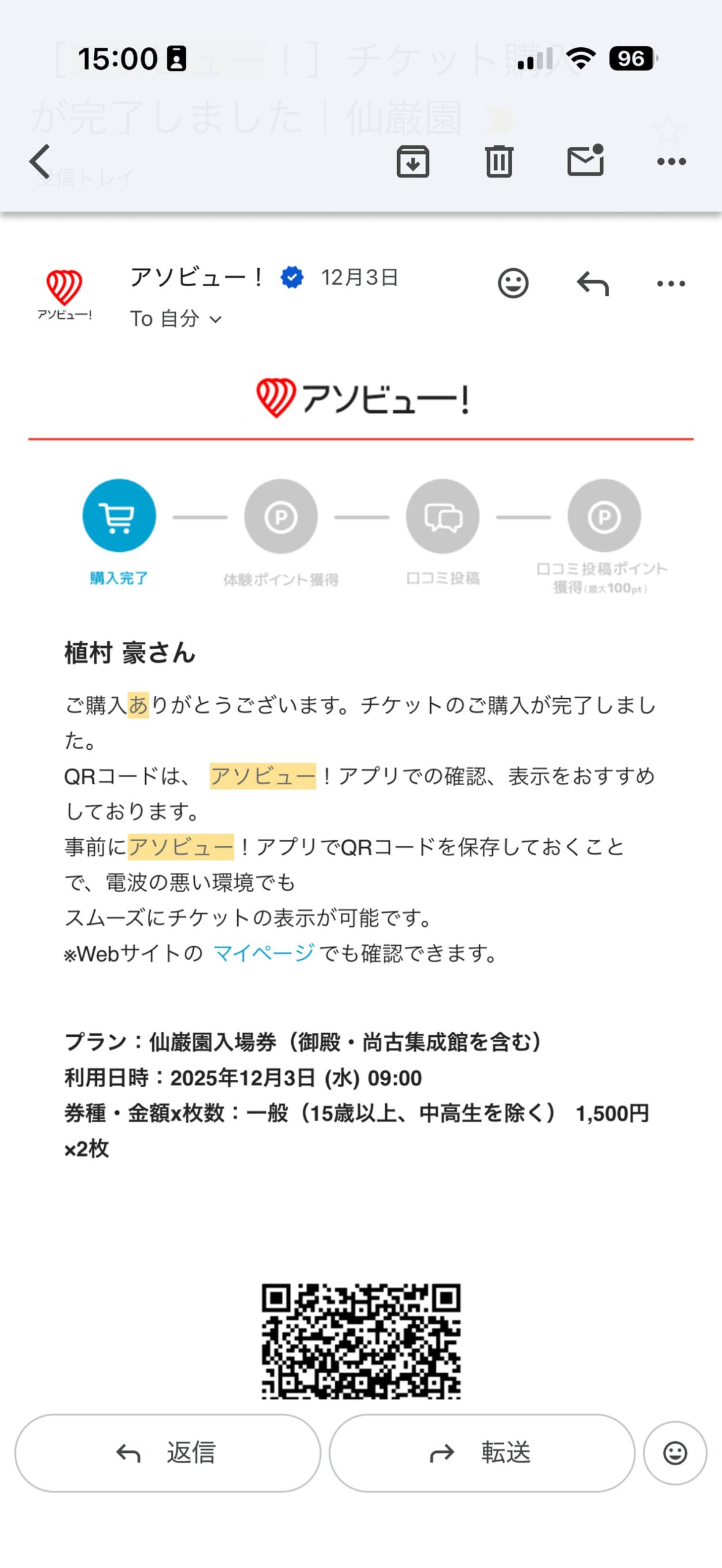722x1568 pixels.
Task: Delete this email with the trash icon
Action: (499, 162)
